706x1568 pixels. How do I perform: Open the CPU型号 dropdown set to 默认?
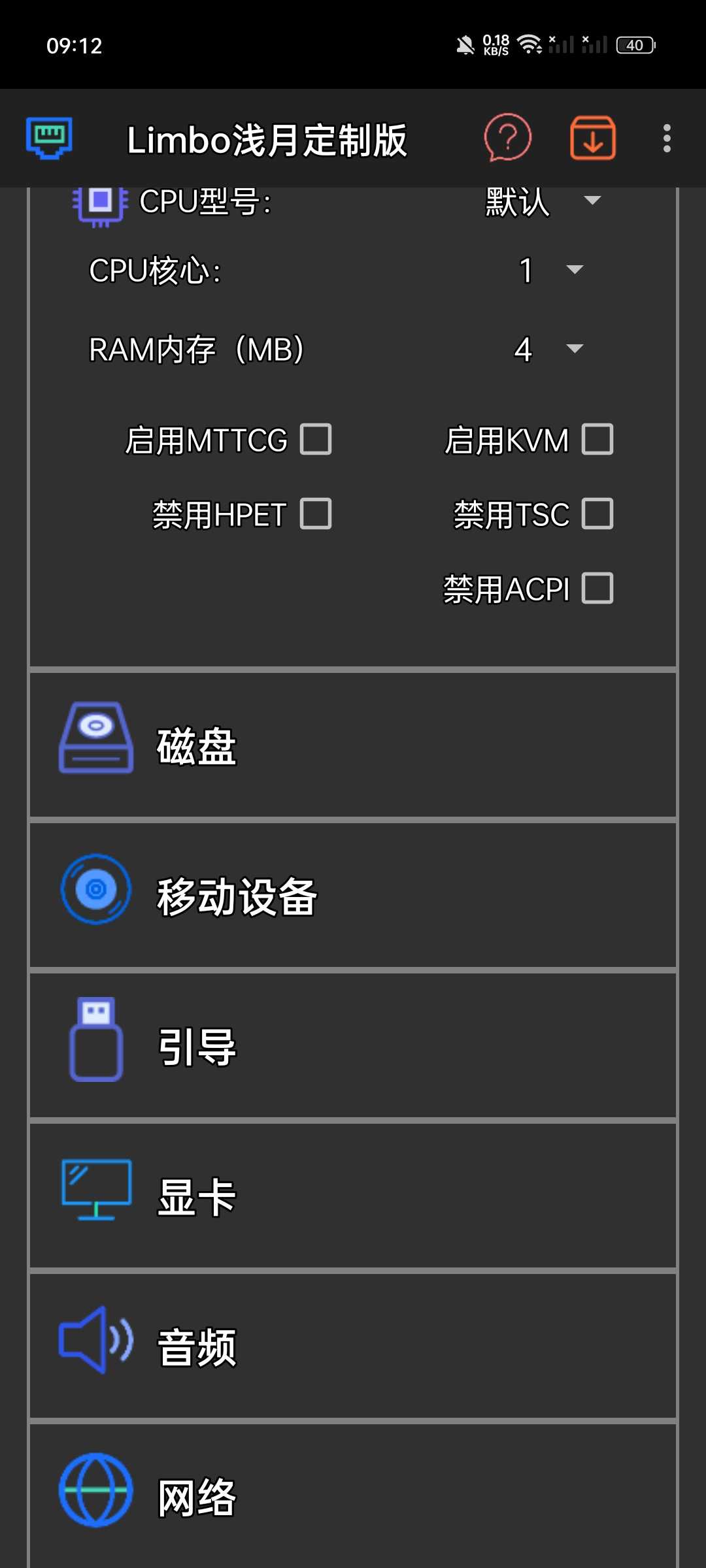(x=543, y=201)
